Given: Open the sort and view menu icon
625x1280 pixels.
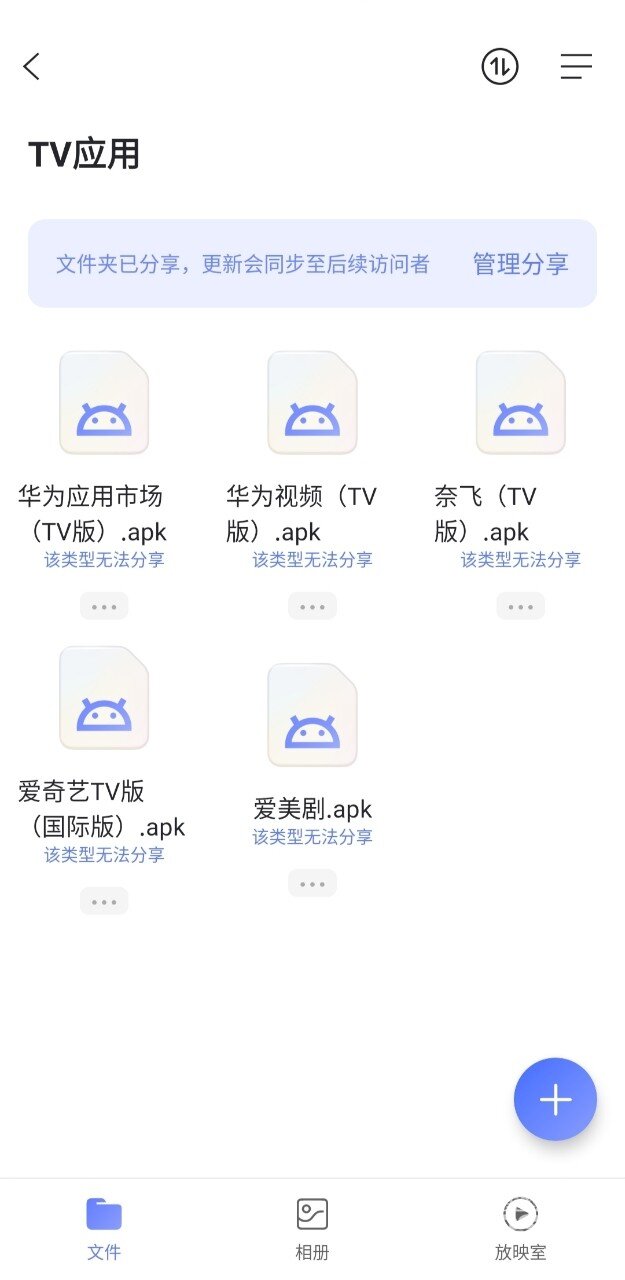Looking at the screenshot, I should 576,67.
